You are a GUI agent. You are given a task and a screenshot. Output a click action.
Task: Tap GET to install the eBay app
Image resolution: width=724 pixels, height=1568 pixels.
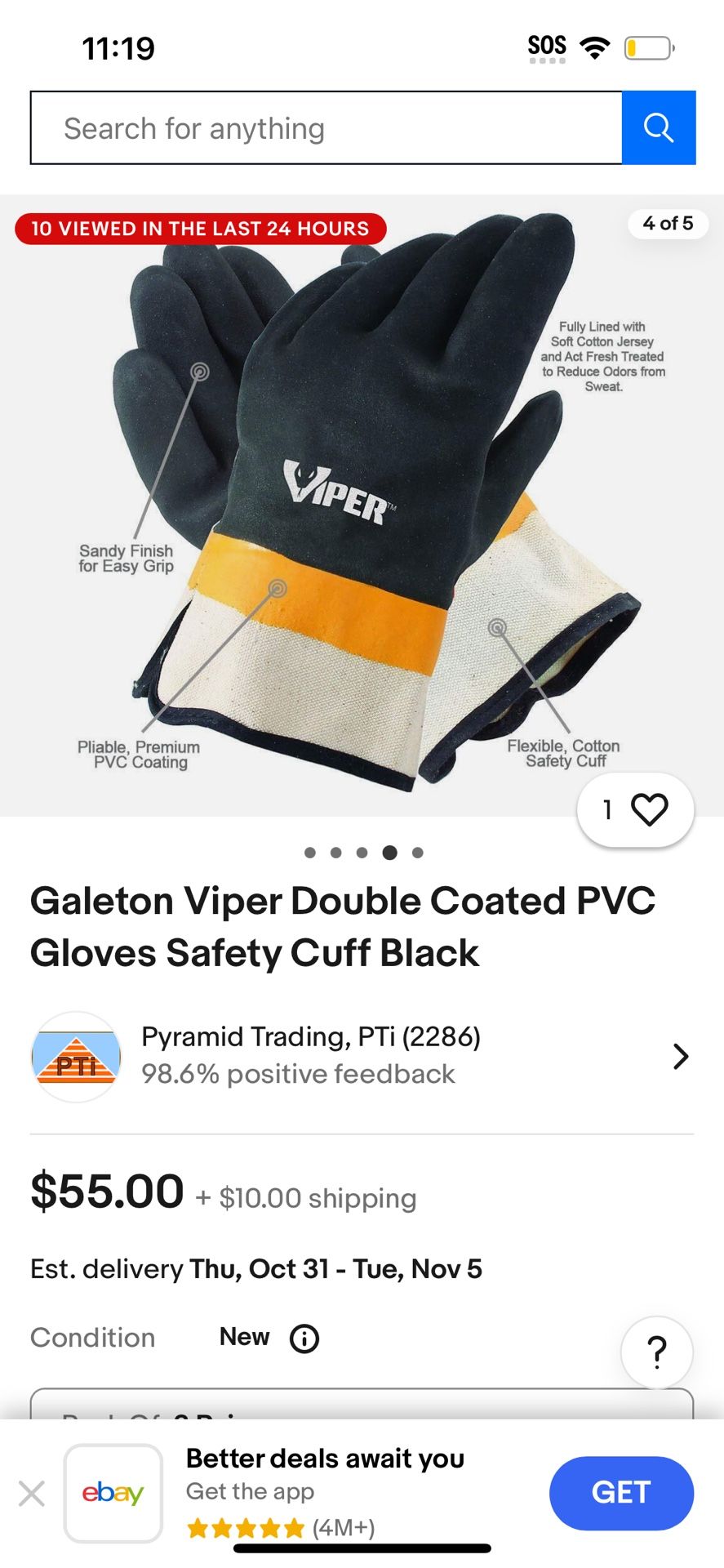621,1493
